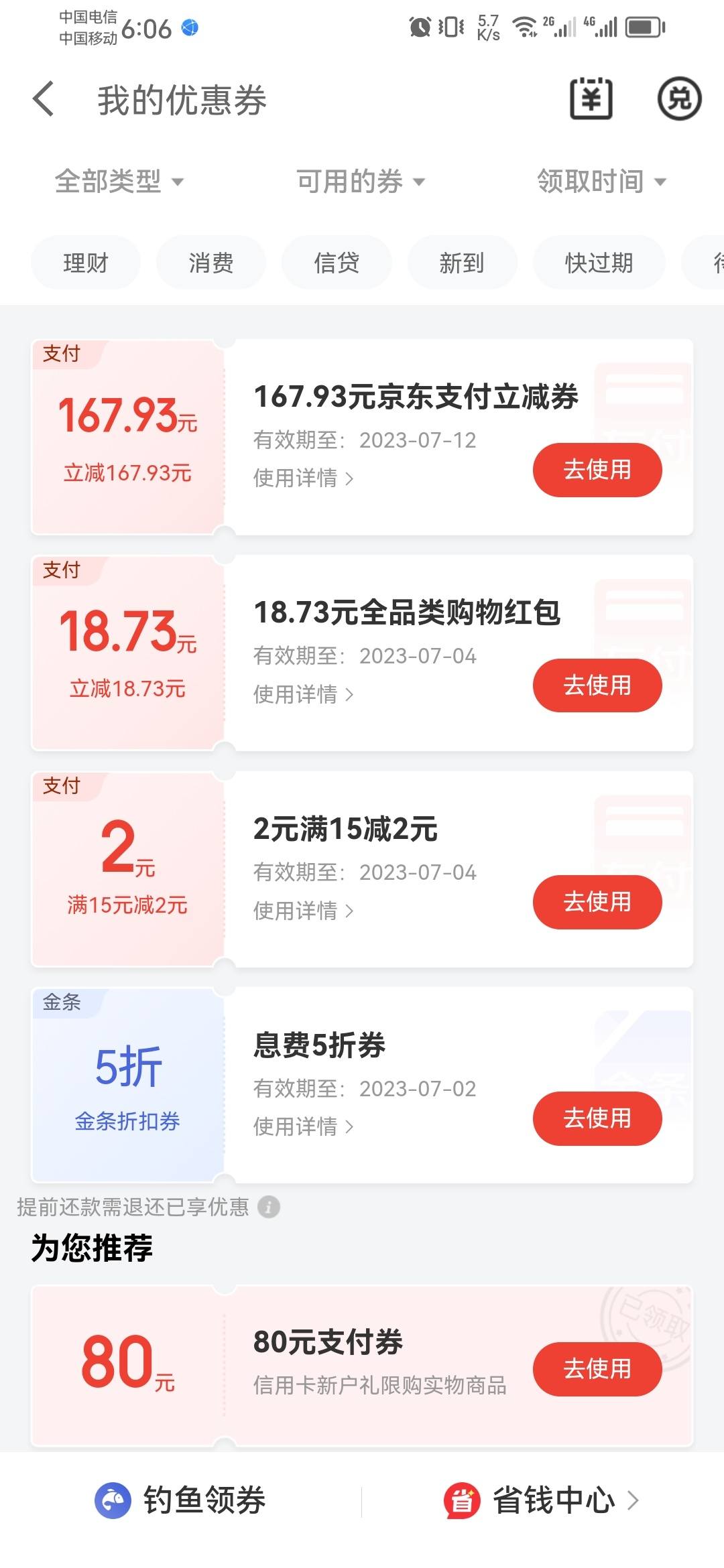The image size is (724, 1568).
Task: Select the 理财 filter chip
Action: pyautogui.click(x=86, y=263)
